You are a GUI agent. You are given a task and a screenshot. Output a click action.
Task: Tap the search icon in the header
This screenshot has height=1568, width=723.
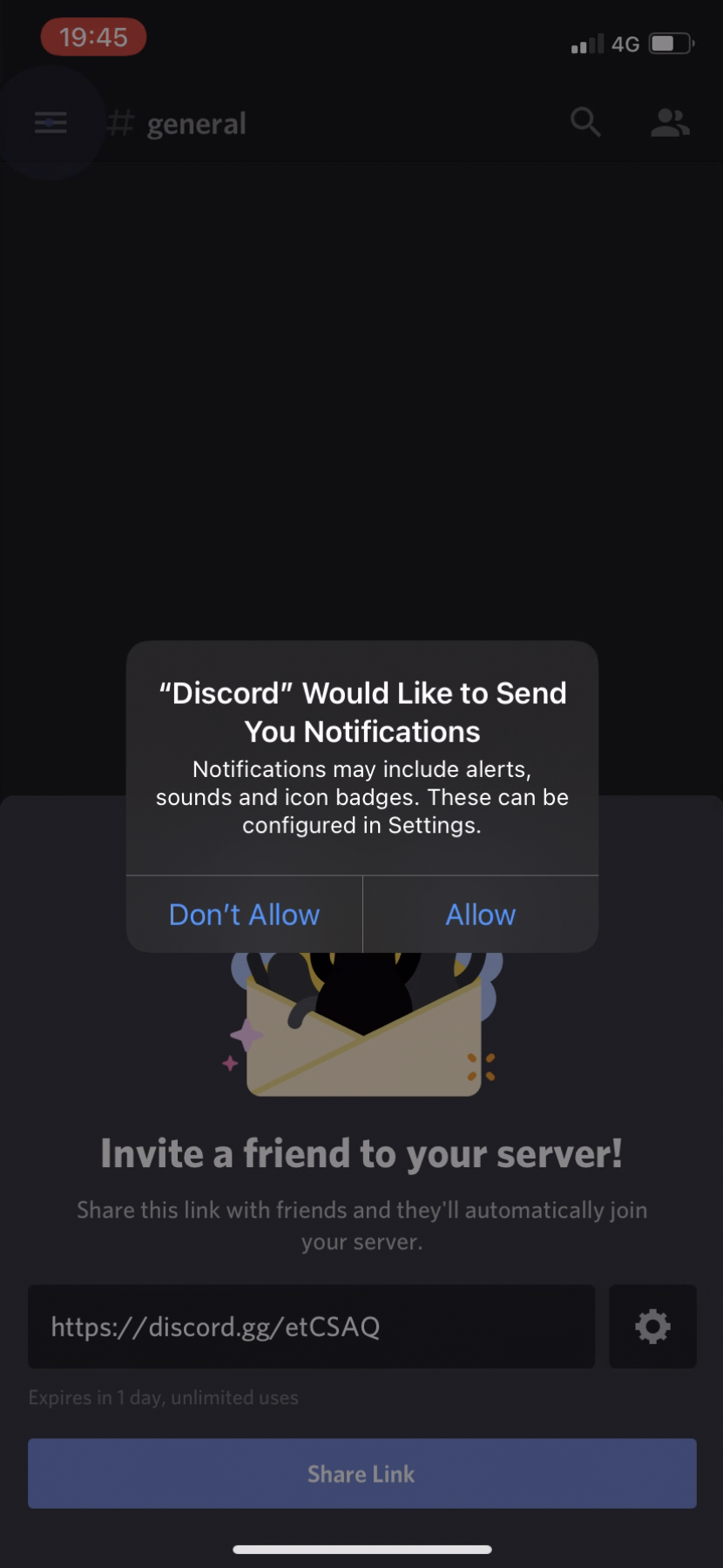coord(585,122)
